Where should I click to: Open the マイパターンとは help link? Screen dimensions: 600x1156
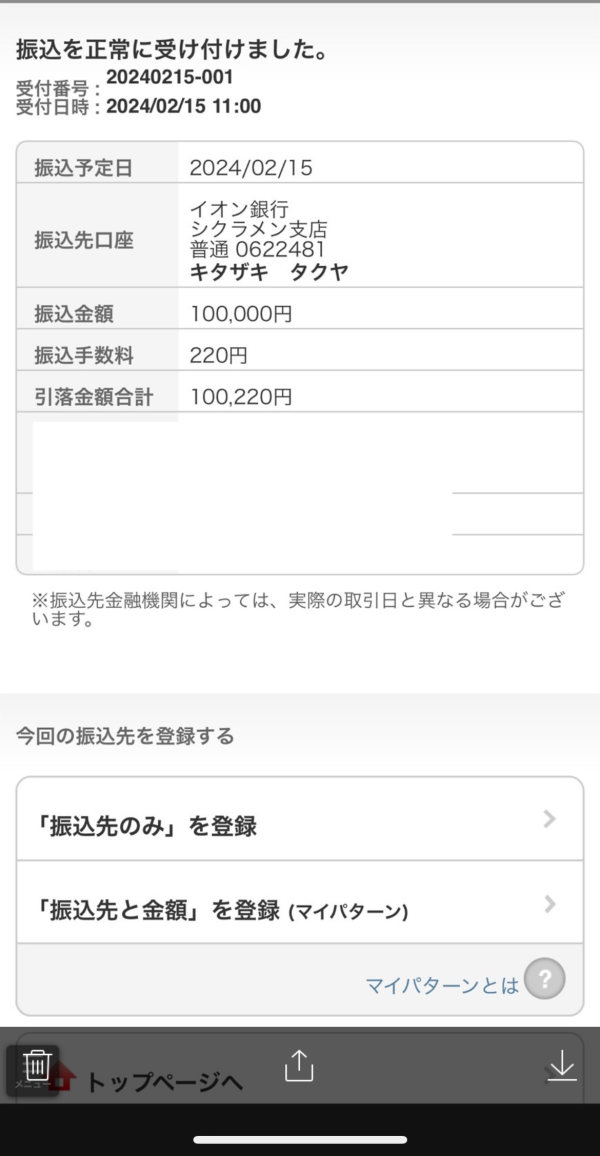tap(442, 986)
